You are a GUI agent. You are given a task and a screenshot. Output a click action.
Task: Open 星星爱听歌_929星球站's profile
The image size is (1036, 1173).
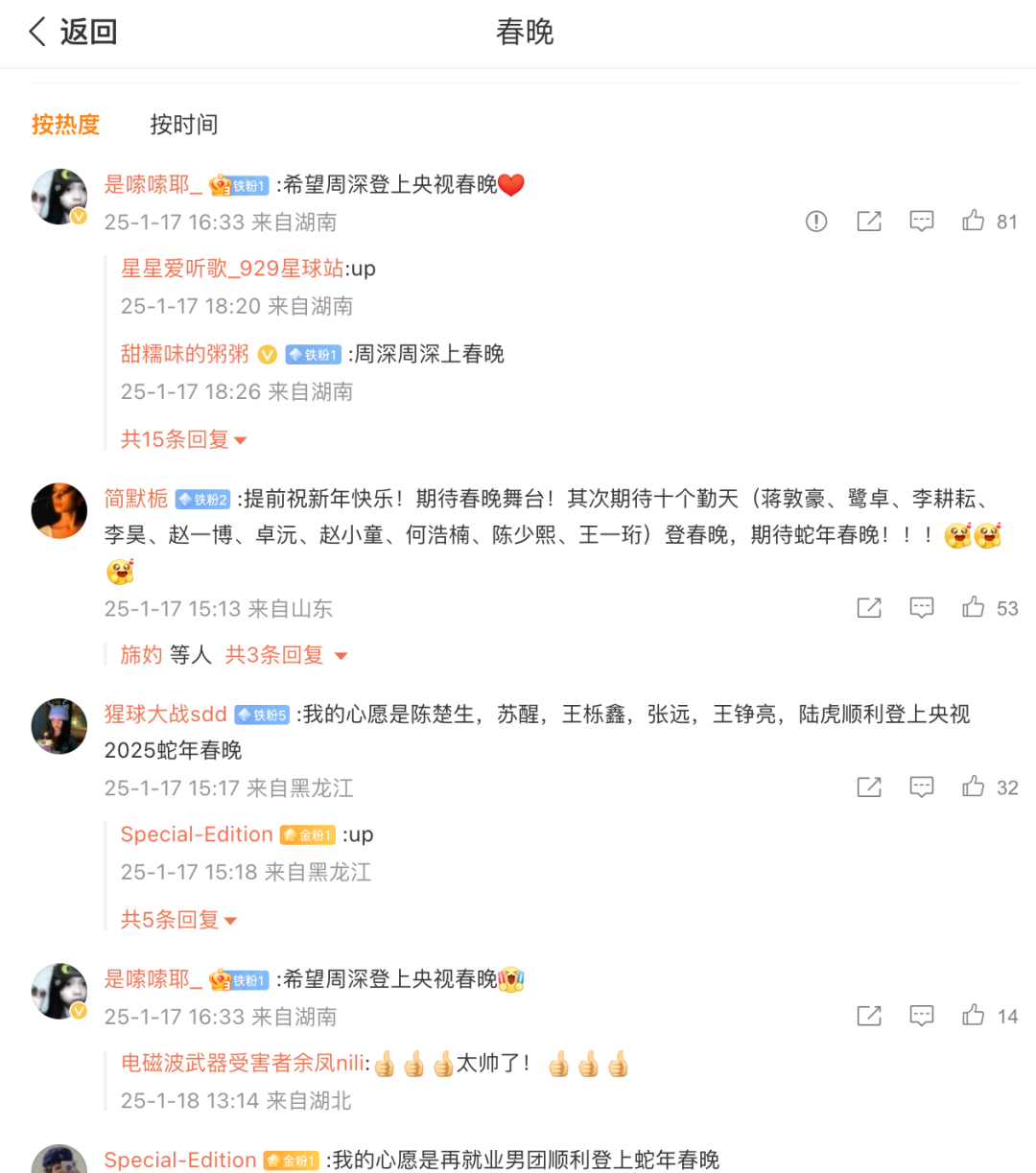coord(232,269)
